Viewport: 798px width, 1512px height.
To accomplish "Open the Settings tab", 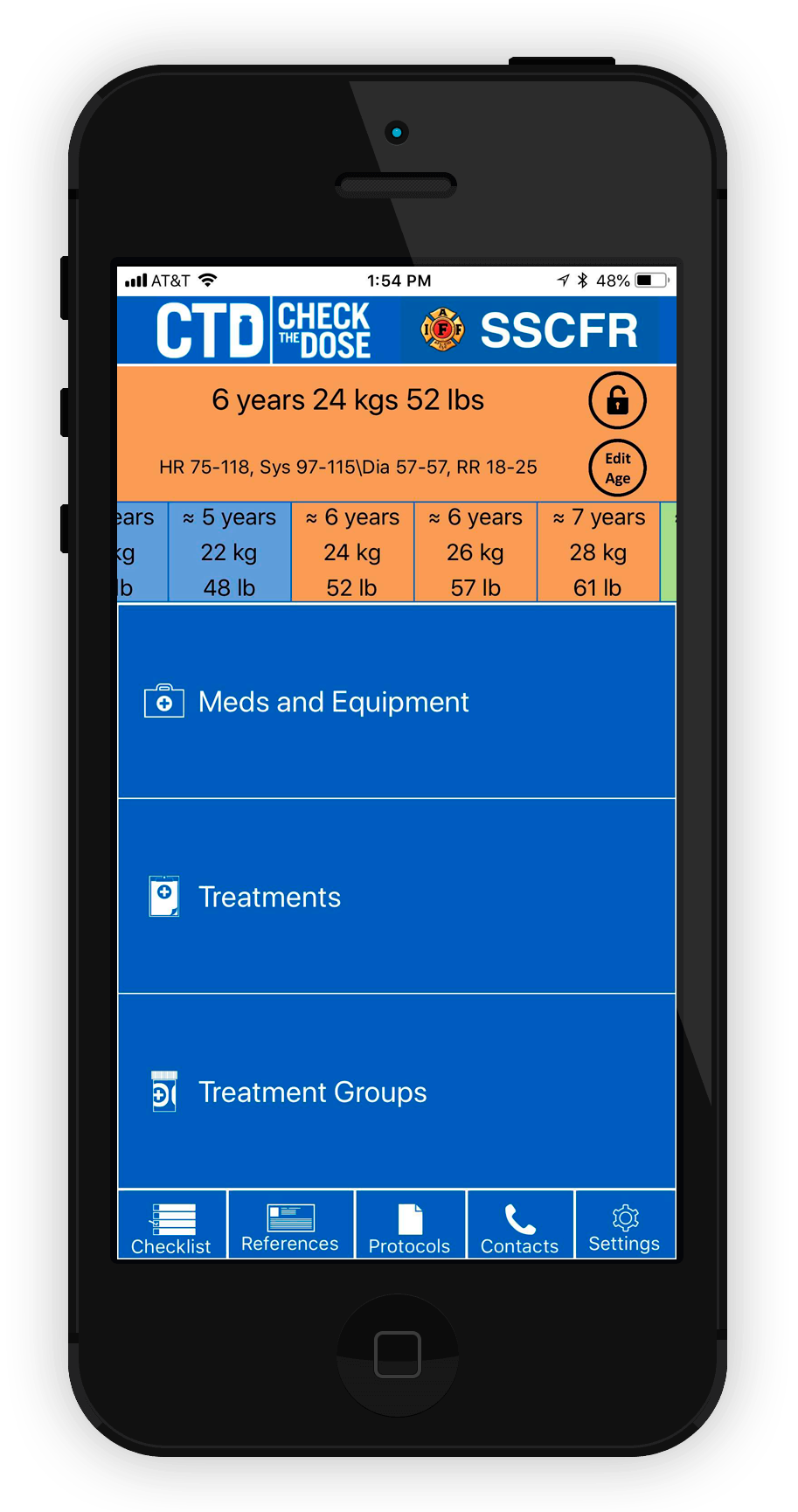I will (x=625, y=1225).
